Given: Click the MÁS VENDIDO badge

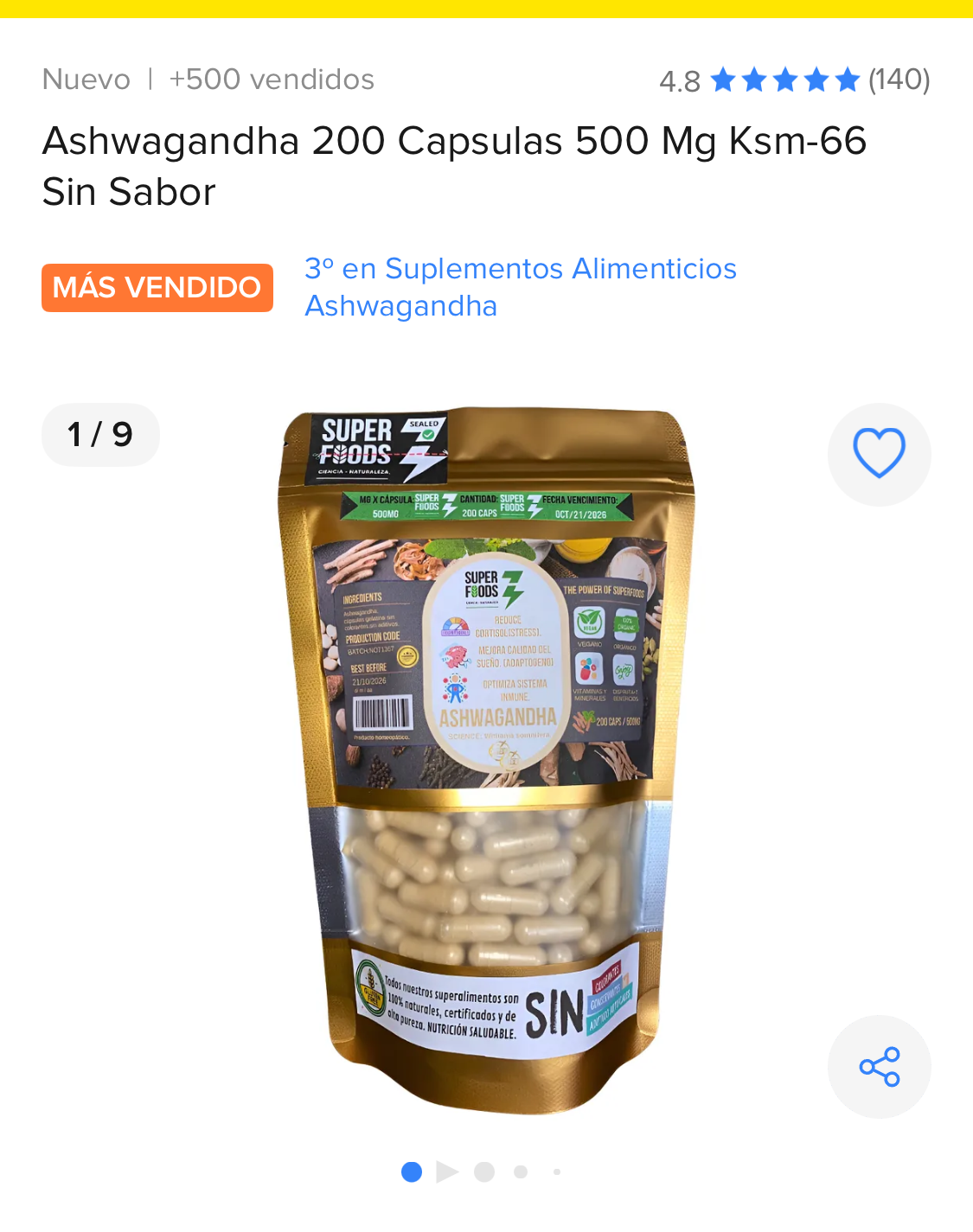Looking at the screenshot, I should click(157, 287).
